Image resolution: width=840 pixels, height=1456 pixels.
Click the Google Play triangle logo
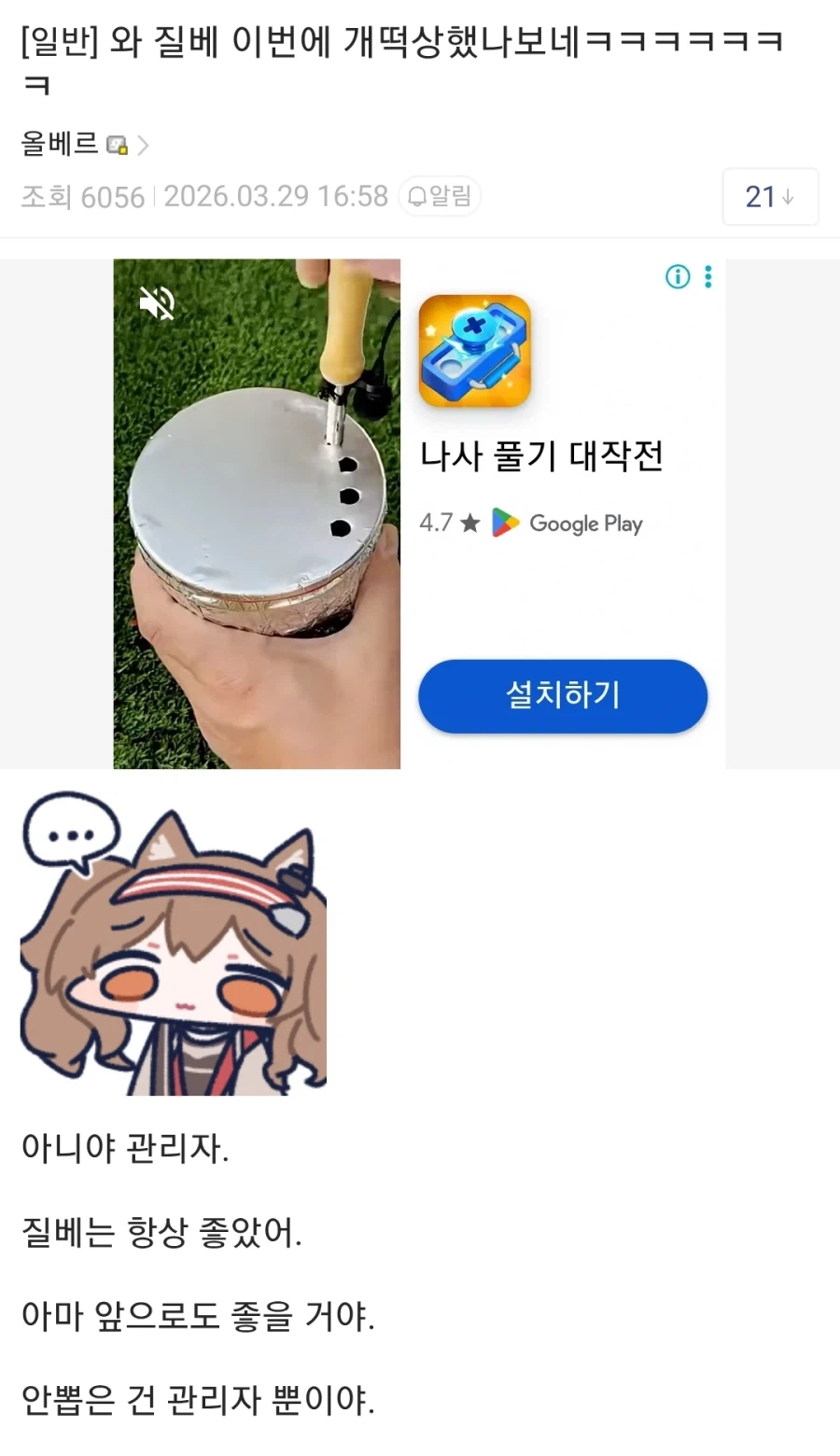(x=504, y=524)
